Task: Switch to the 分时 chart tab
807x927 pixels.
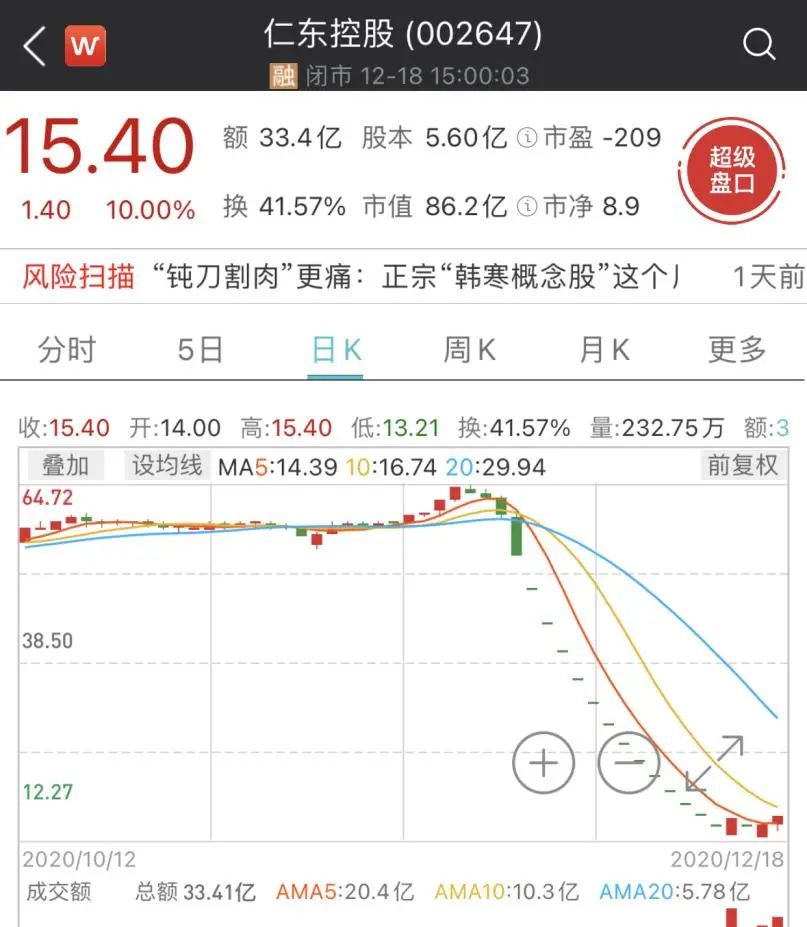Action: coord(67,350)
